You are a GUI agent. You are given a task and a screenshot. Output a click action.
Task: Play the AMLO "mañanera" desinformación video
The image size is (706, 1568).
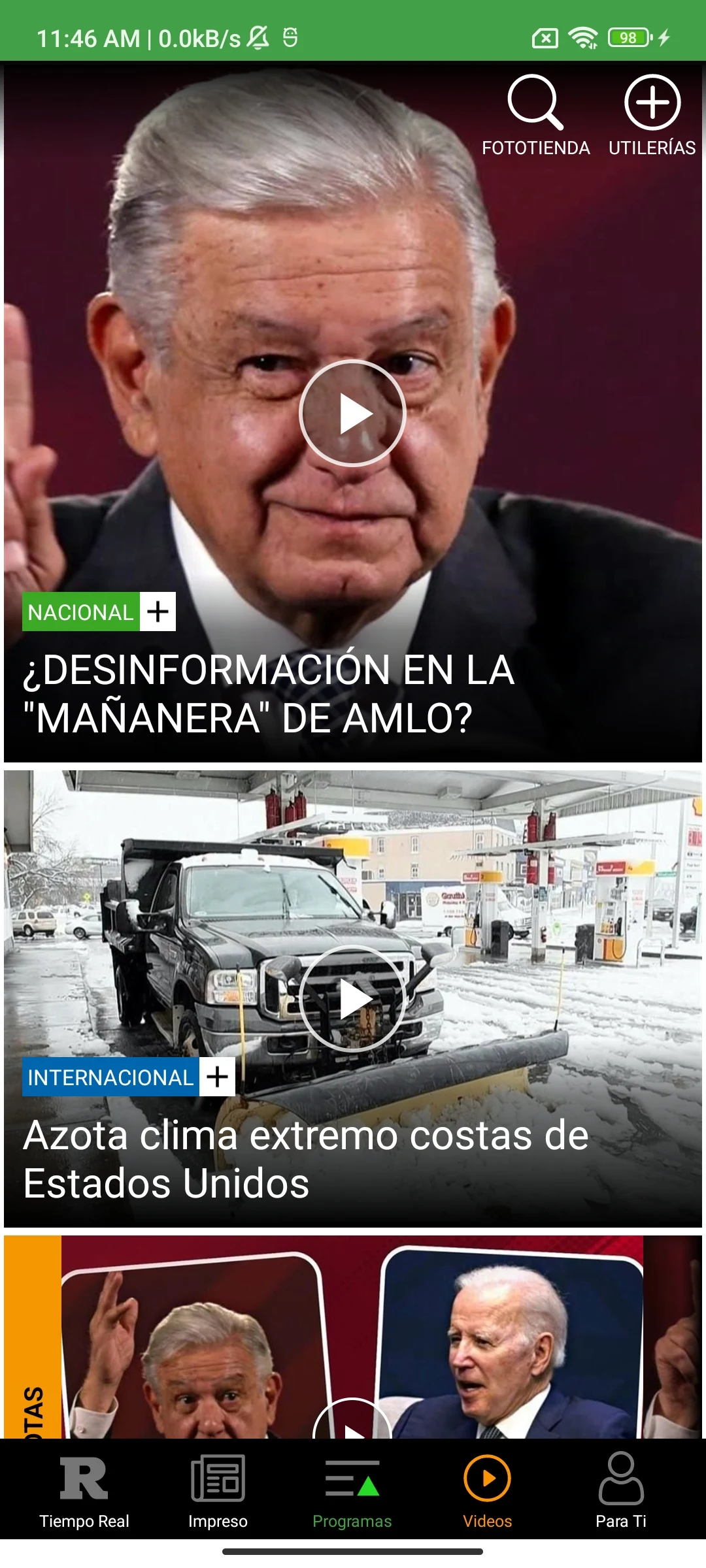352,413
